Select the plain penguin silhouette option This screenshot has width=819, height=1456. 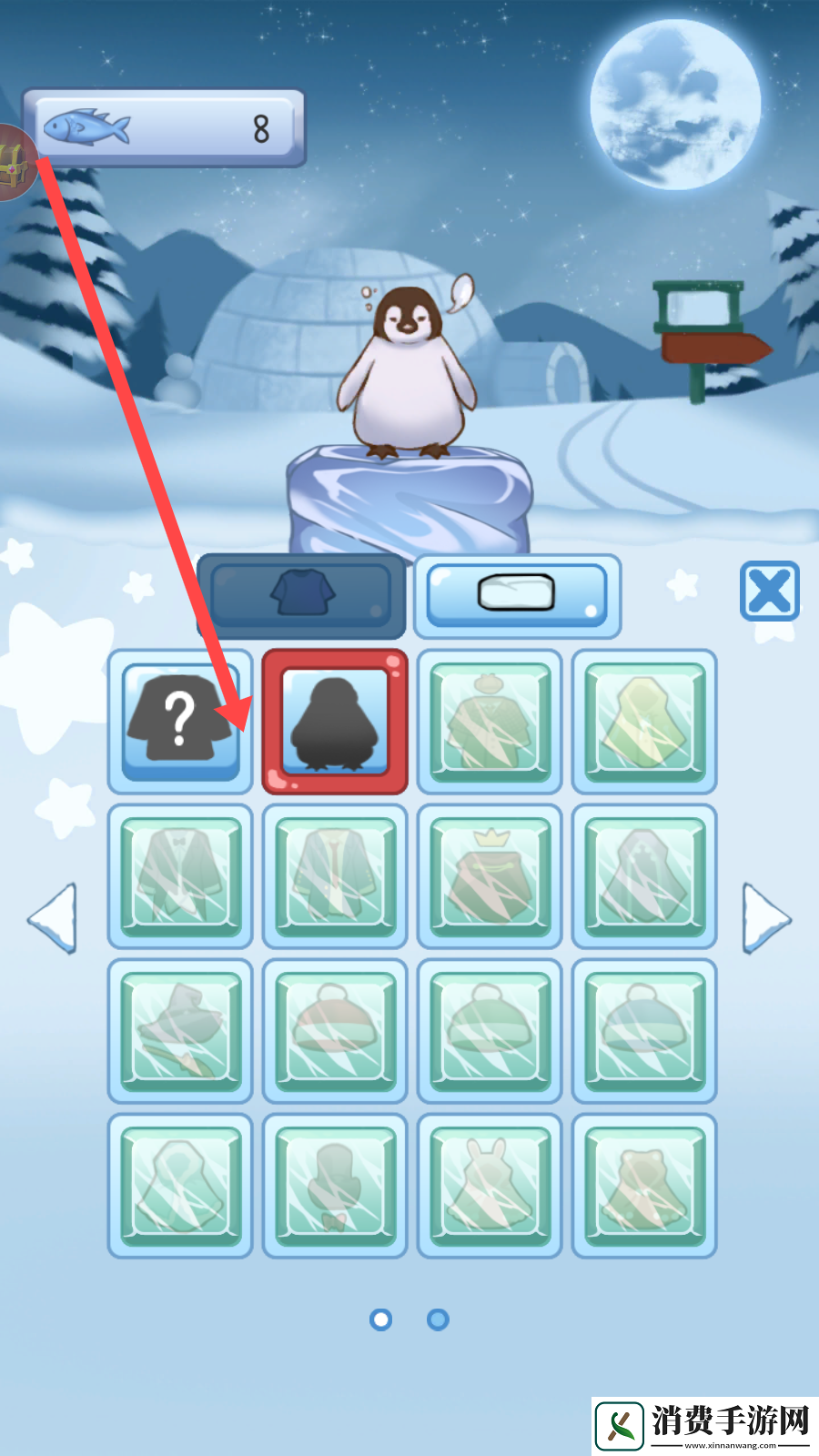335,721
